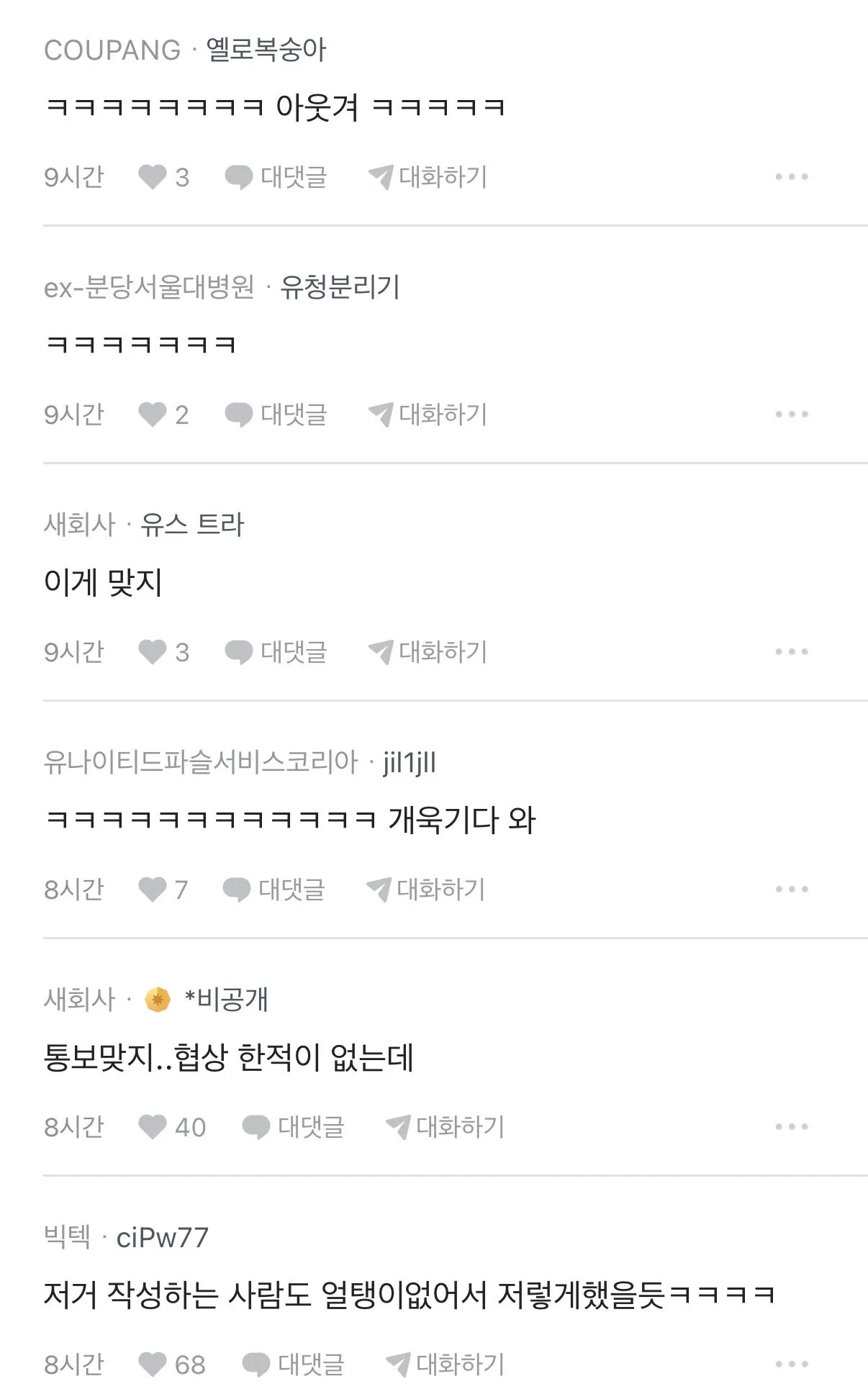Open more options on ciPw77's comment

click(x=791, y=1365)
